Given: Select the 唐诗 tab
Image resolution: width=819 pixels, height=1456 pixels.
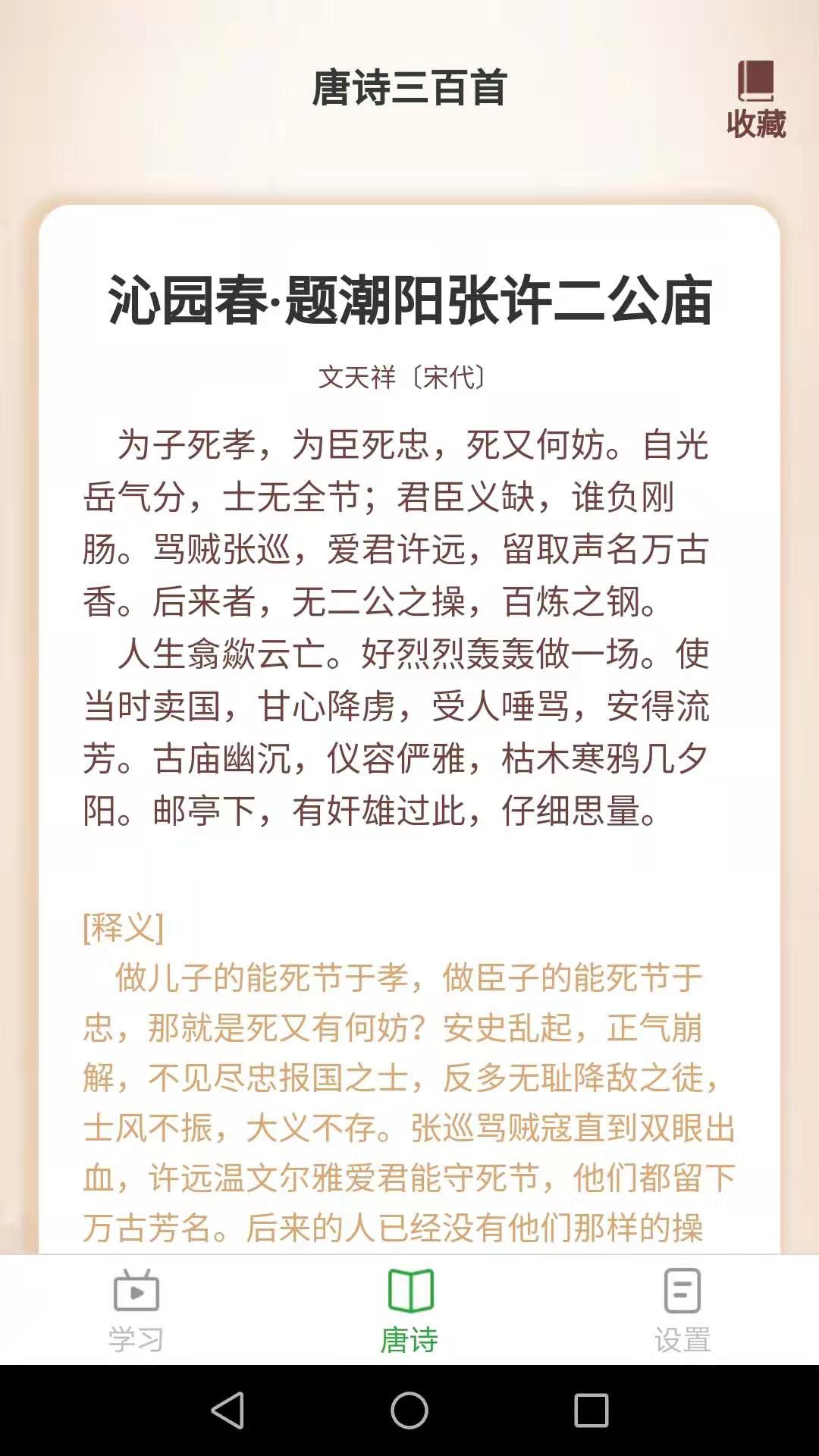Looking at the screenshot, I should (x=409, y=1311).
